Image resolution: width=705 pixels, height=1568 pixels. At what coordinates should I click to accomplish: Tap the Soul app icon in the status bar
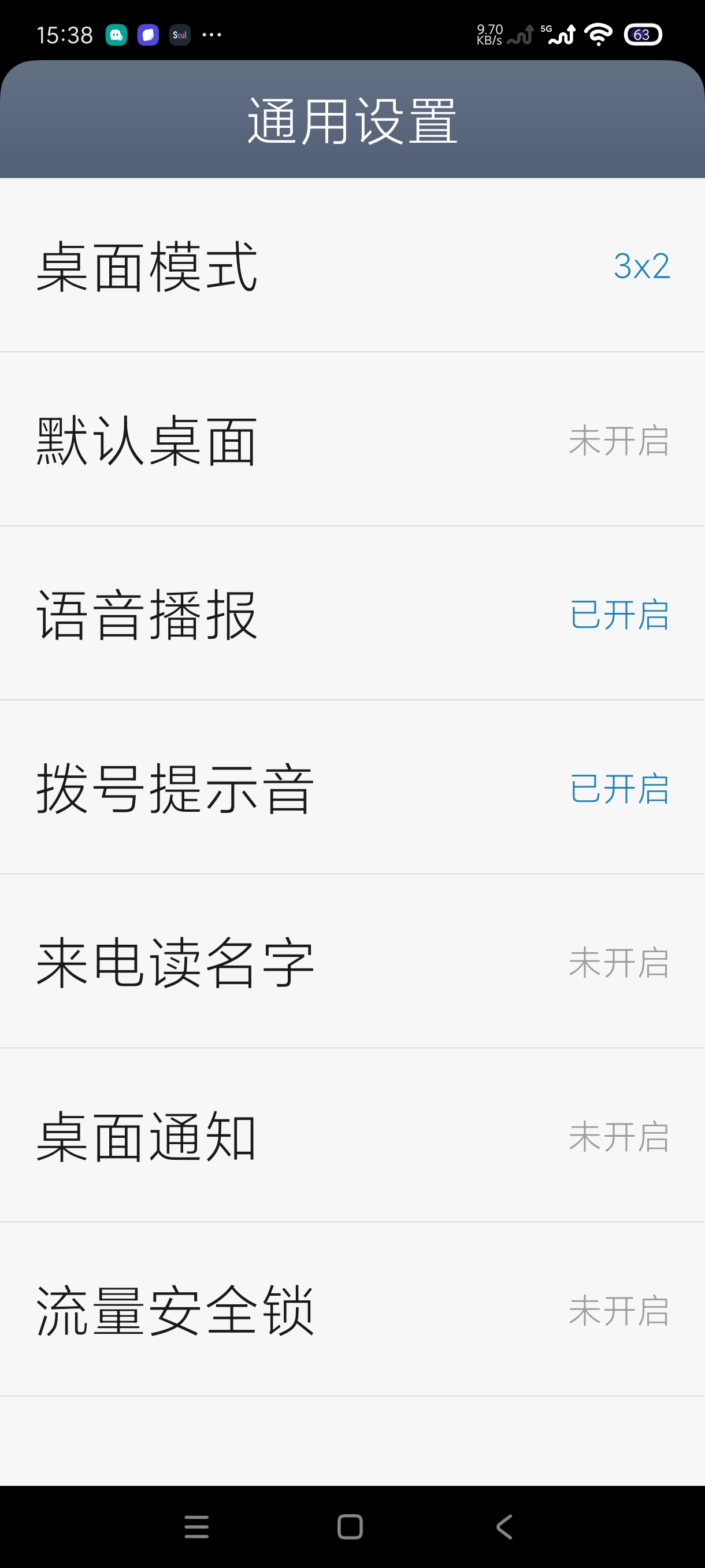coord(180,35)
